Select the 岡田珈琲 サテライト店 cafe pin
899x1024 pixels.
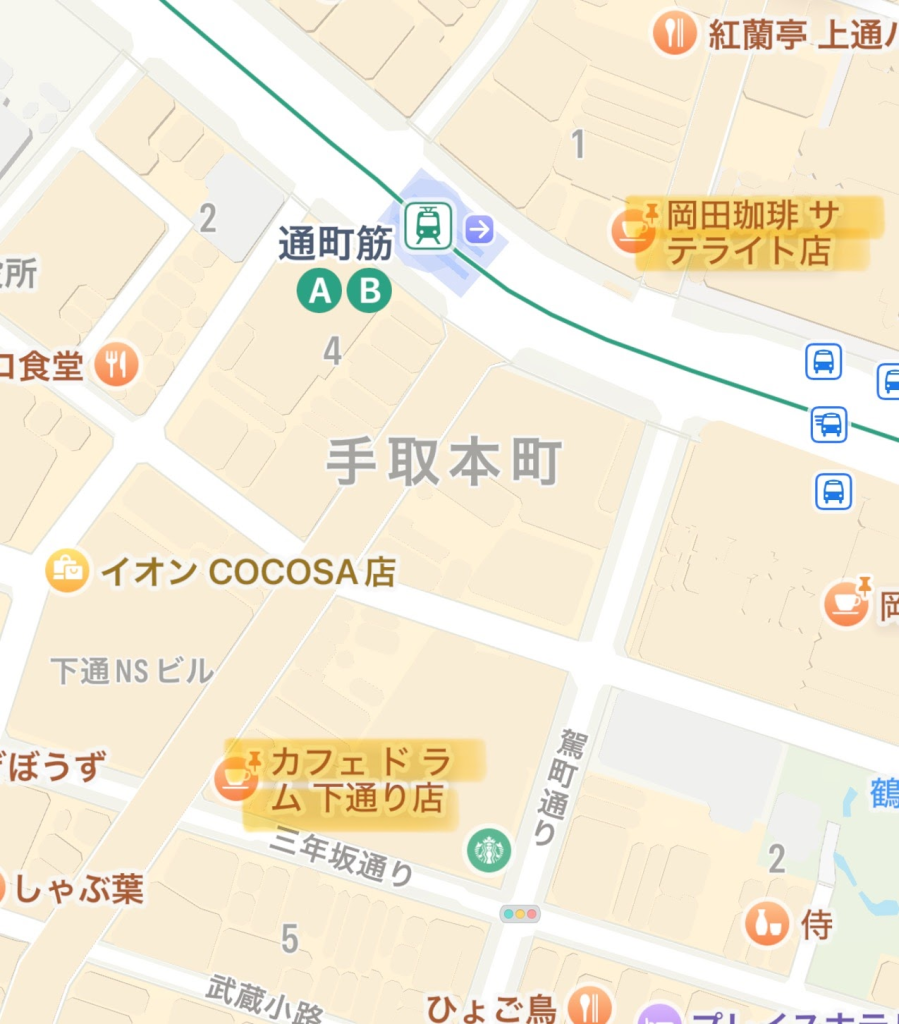[633, 231]
